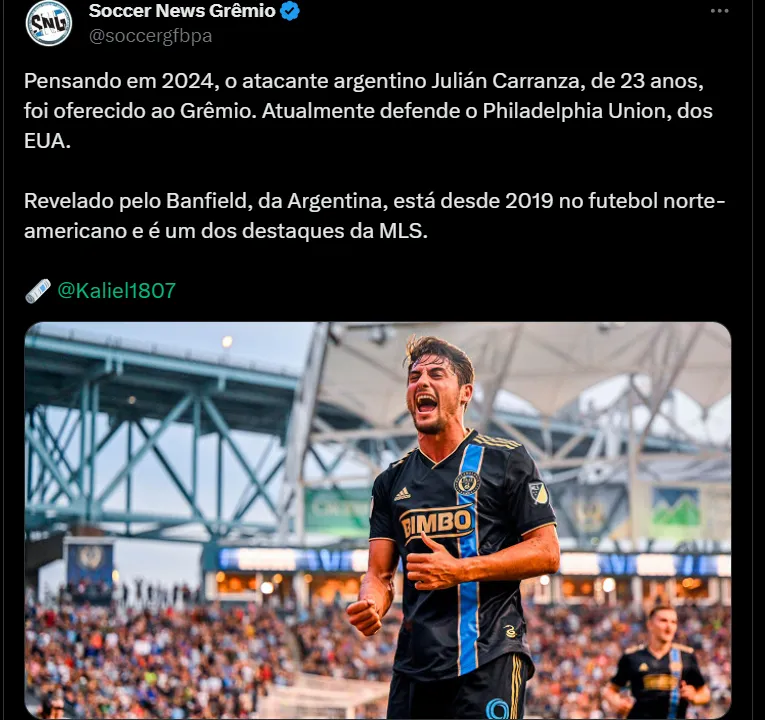Open Soccer News Grêmio profile avatar
Screen dimensions: 765x720
click(48, 22)
